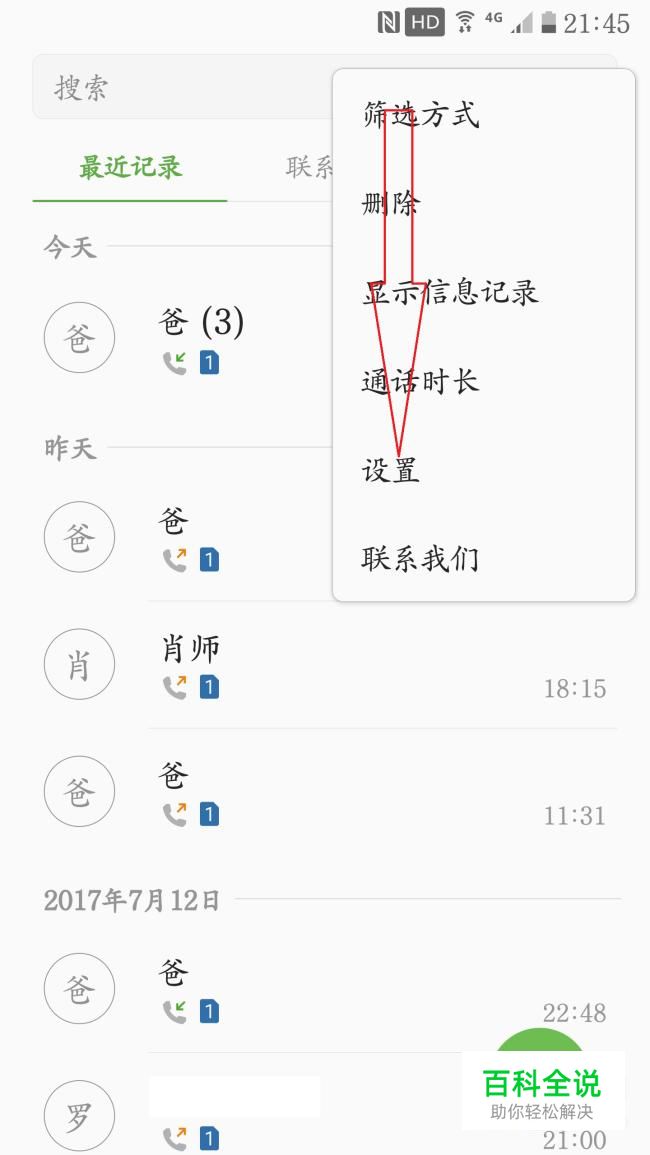Open 设置 from the menu

click(x=483, y=470)
